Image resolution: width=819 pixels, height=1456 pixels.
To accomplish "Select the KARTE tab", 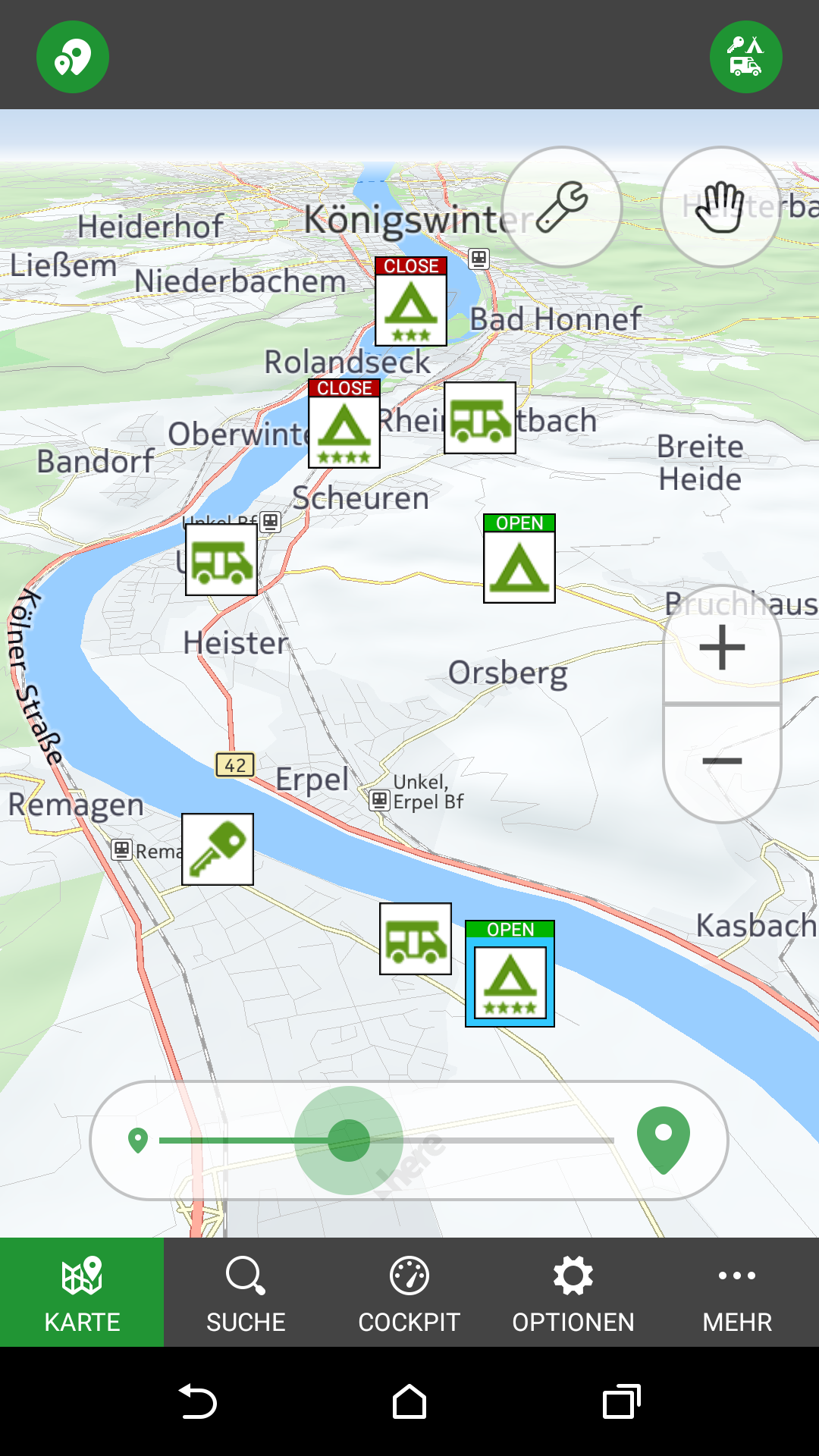I will pos(82,1292).
